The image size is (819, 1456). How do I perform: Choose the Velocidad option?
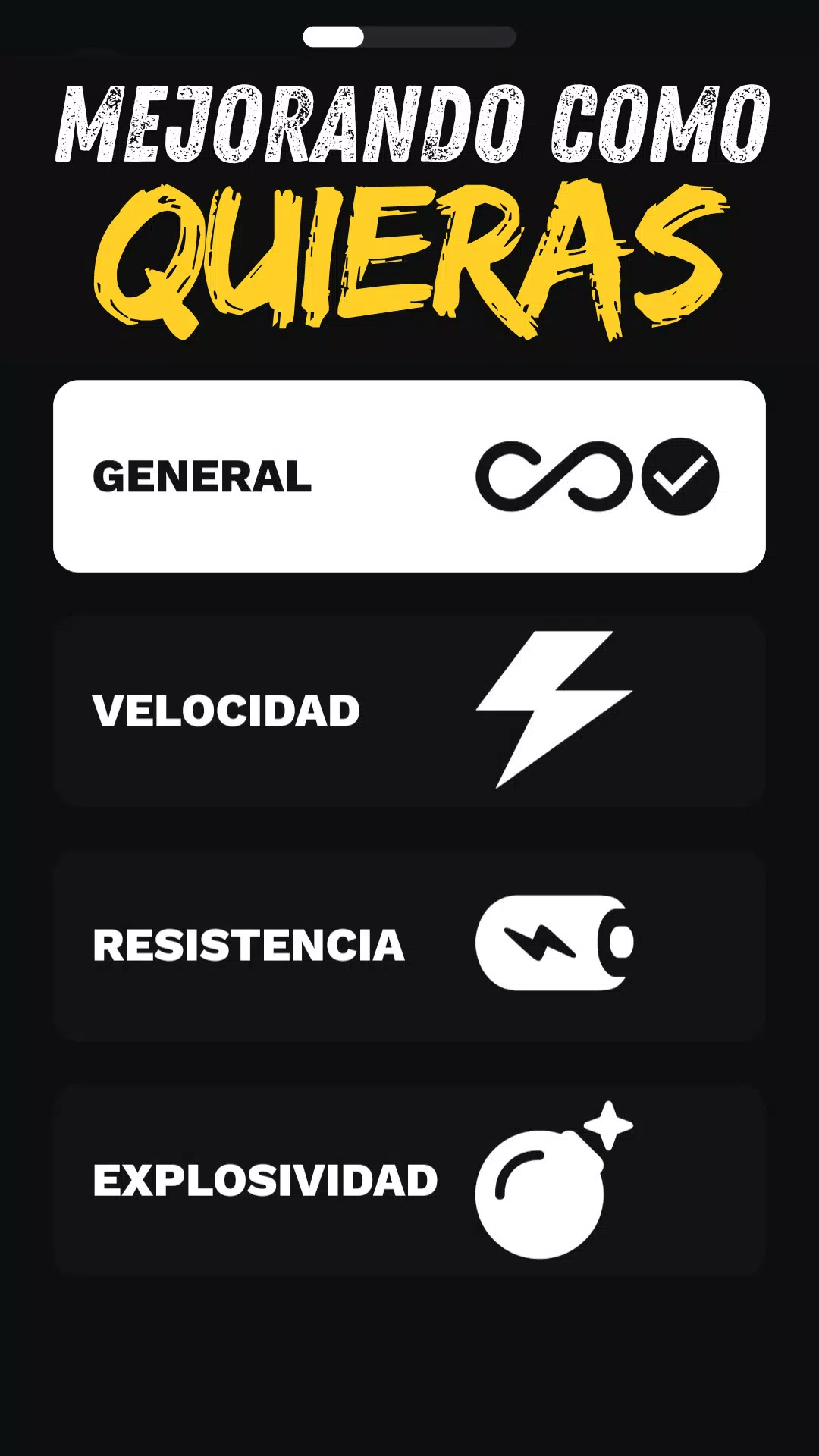point(409,711)
